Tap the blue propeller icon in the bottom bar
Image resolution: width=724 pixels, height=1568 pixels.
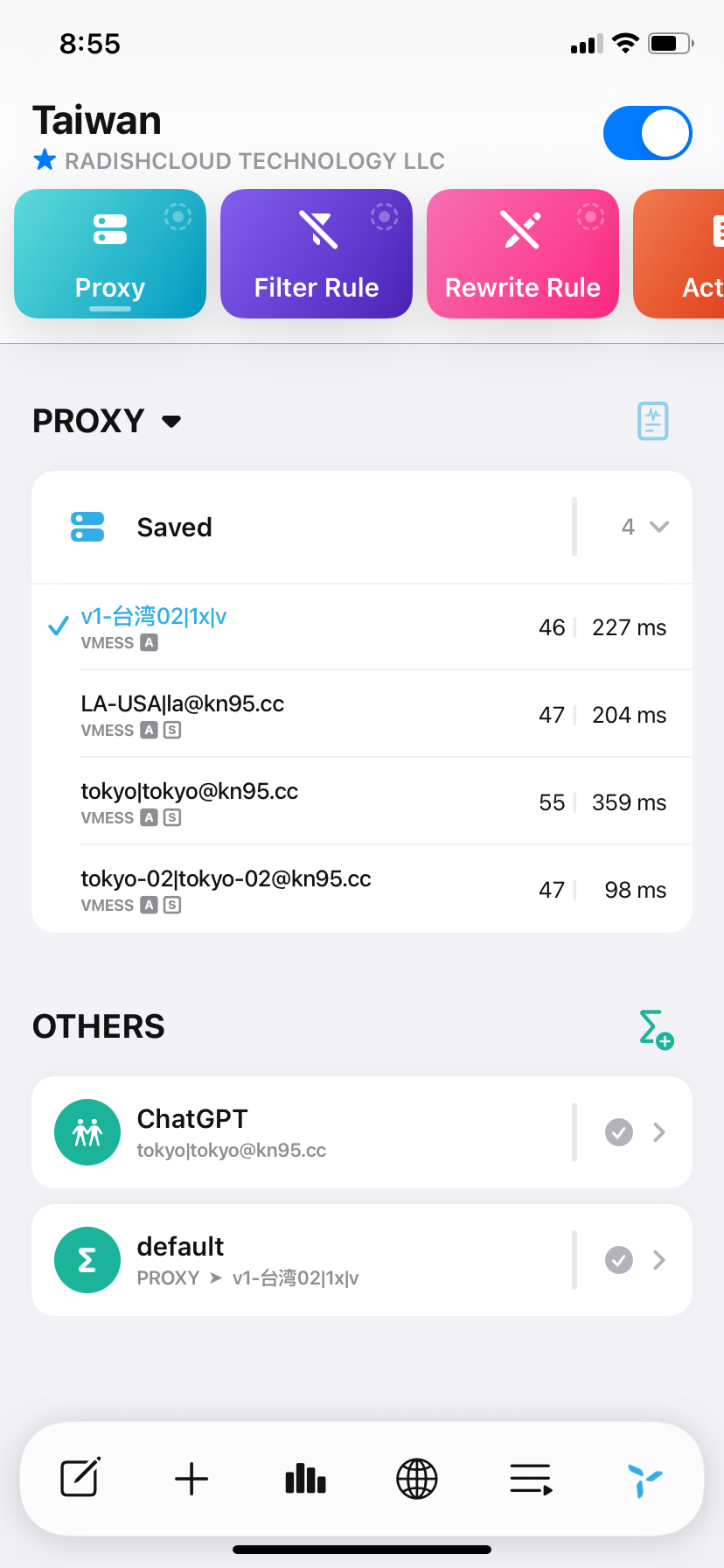pos(644,1479)
